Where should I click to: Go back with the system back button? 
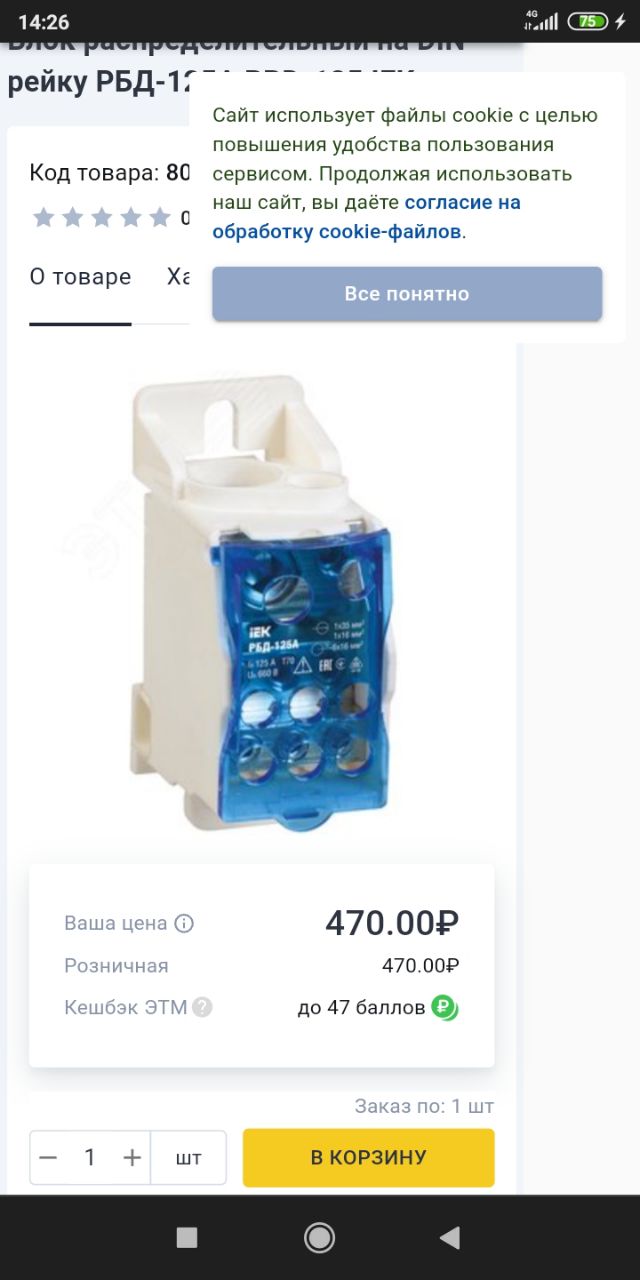tap(450, 1238)
